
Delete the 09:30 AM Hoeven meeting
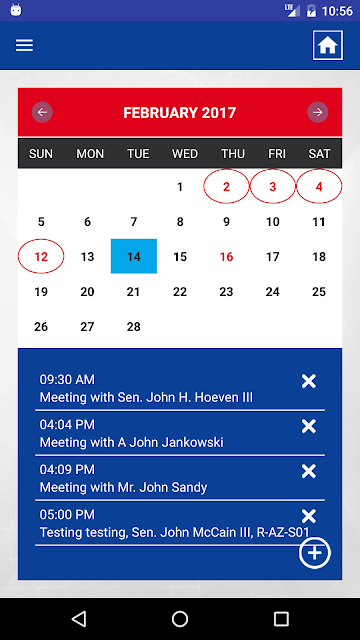(309, 381)
